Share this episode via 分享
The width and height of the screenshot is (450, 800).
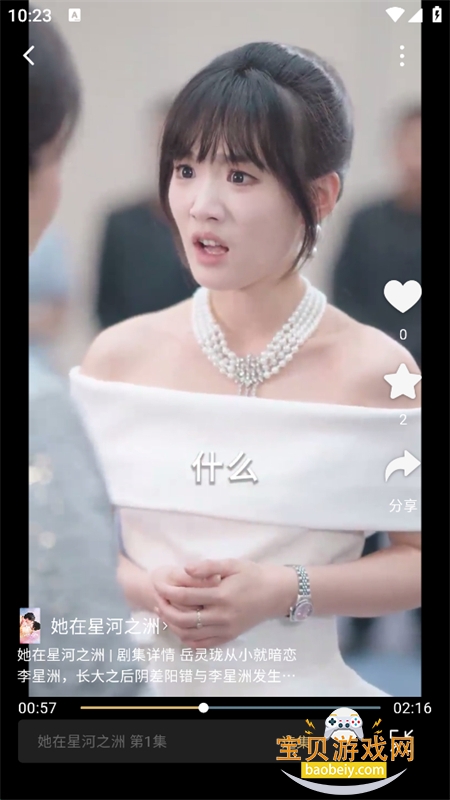[x=403, y=481]
